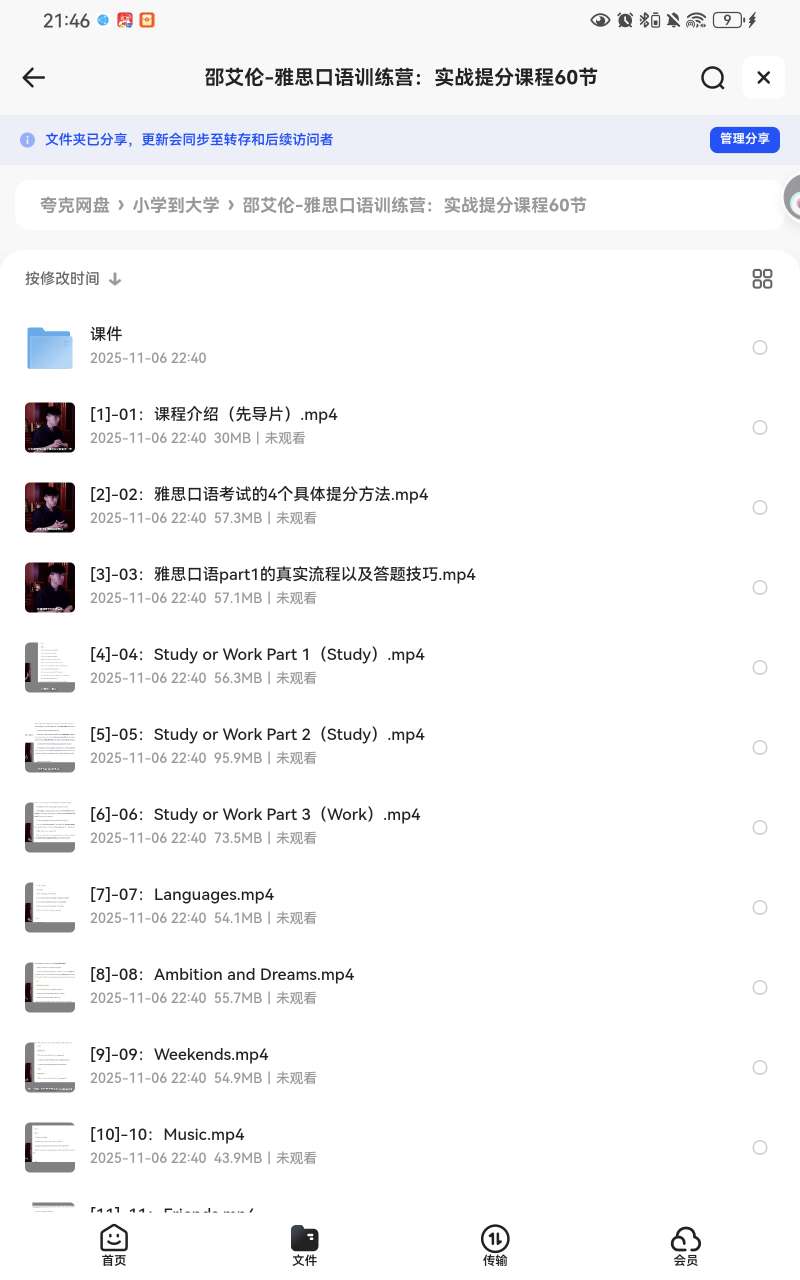Change sort order 按修改时间
This screenshot has width=800, height=1280.
pos(73,279)
